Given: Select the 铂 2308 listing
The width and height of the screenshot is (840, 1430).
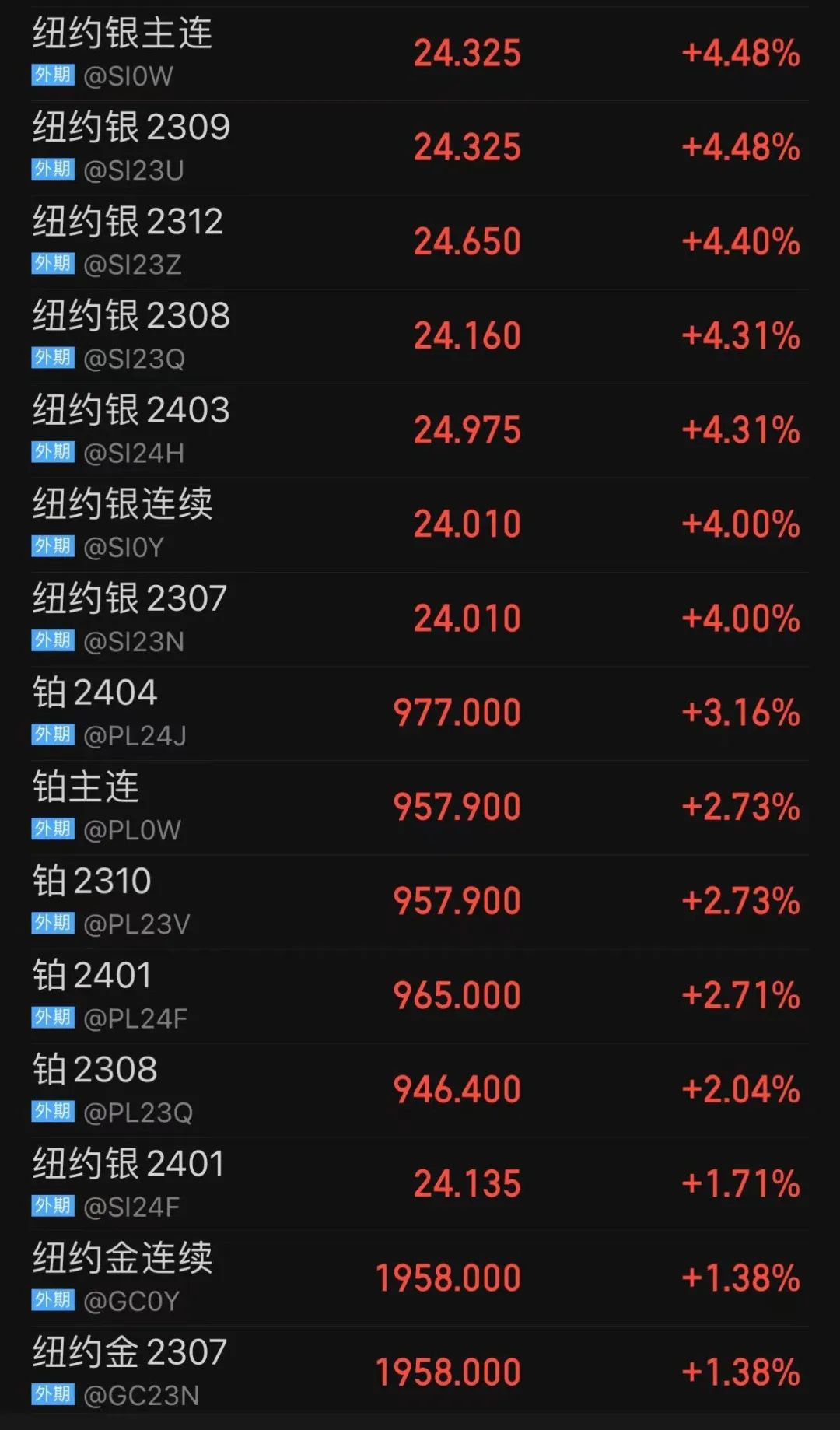Looking at the screenshot, I should [93, 1071].
